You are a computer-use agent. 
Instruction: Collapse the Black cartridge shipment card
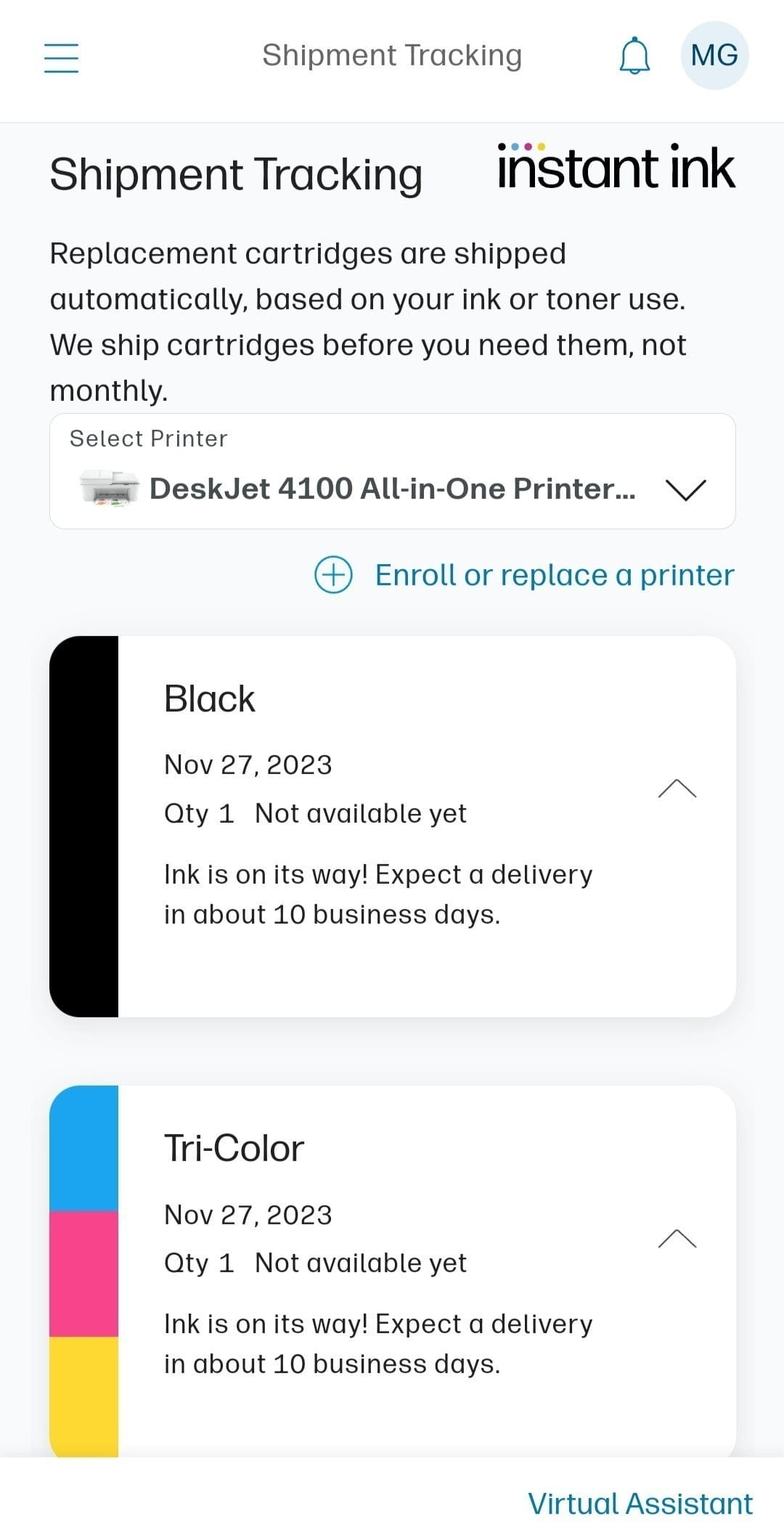point(677,789)
